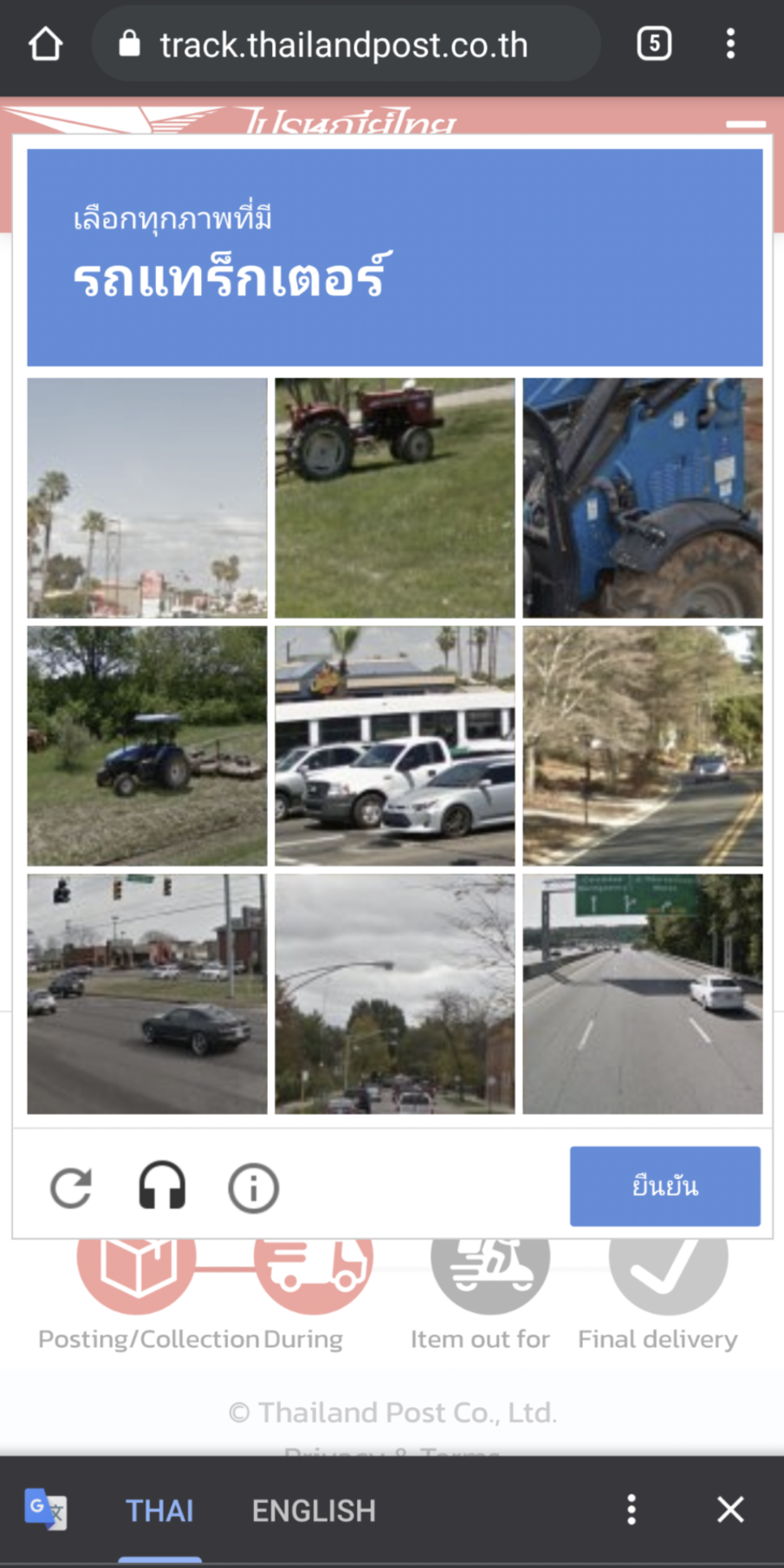This screenshot has width=784, height=1568.
Task: Open the translate bar options menu
Action: click(632, 1509)
